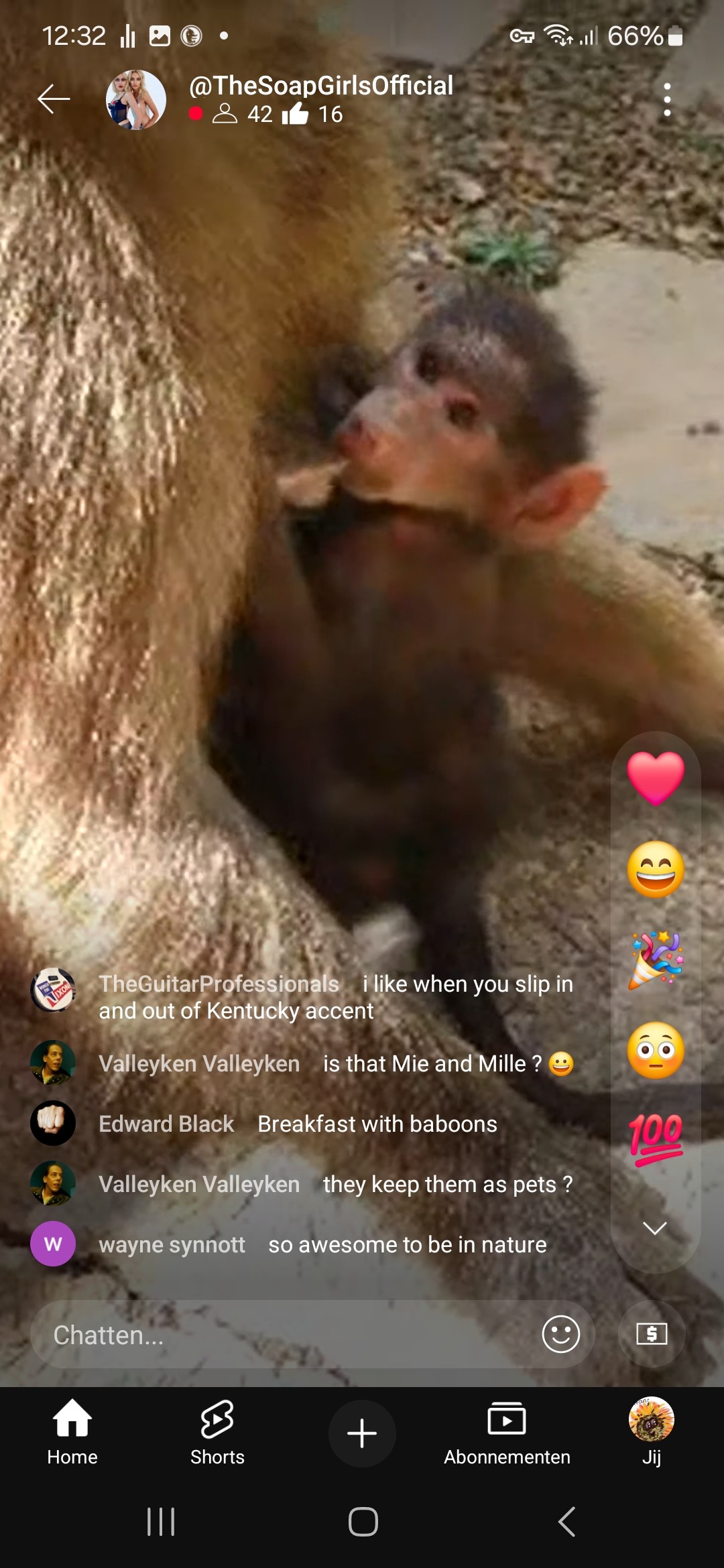The image size is (724, 1568).
Task: Open the Abonnementen tab
Action: [507, 1433]
